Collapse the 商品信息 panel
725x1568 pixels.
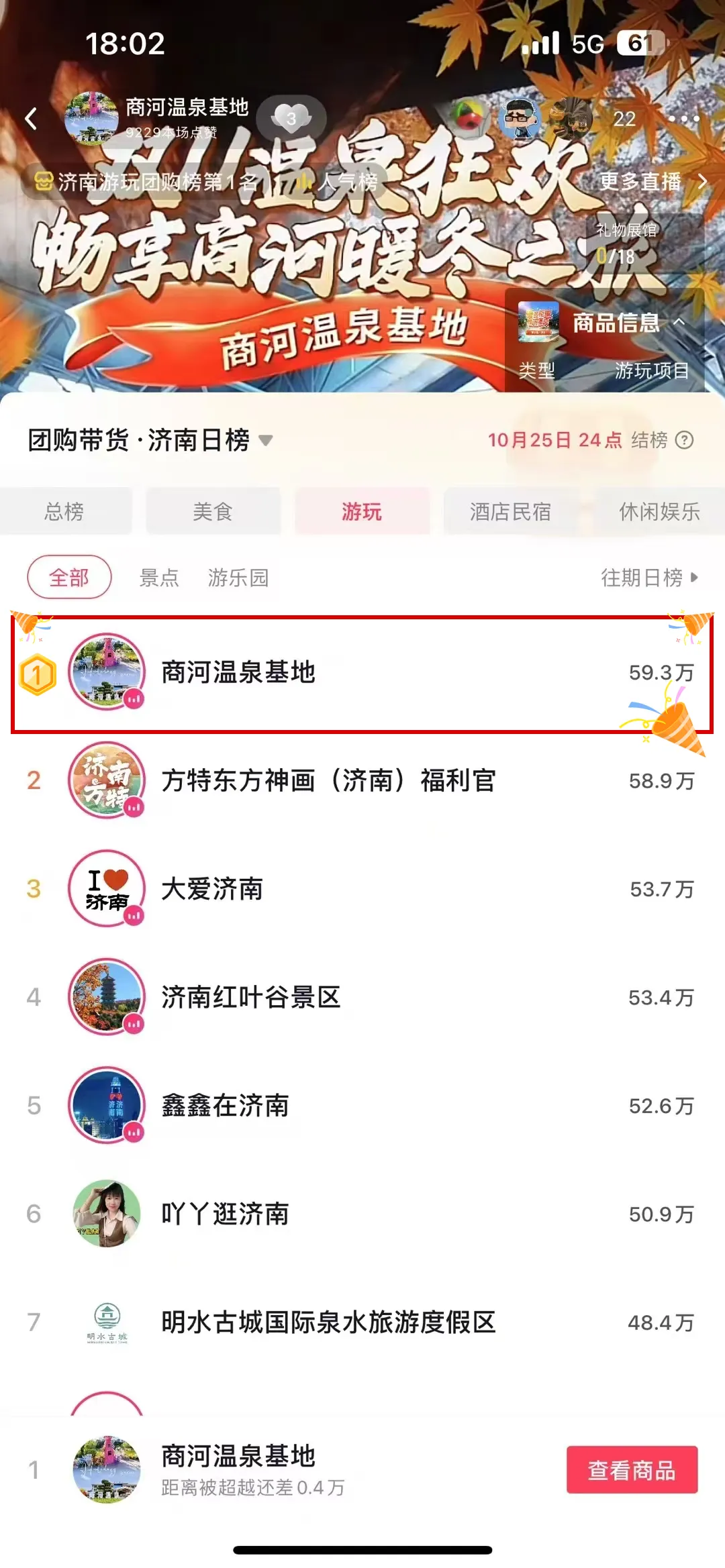coord(679,323)
